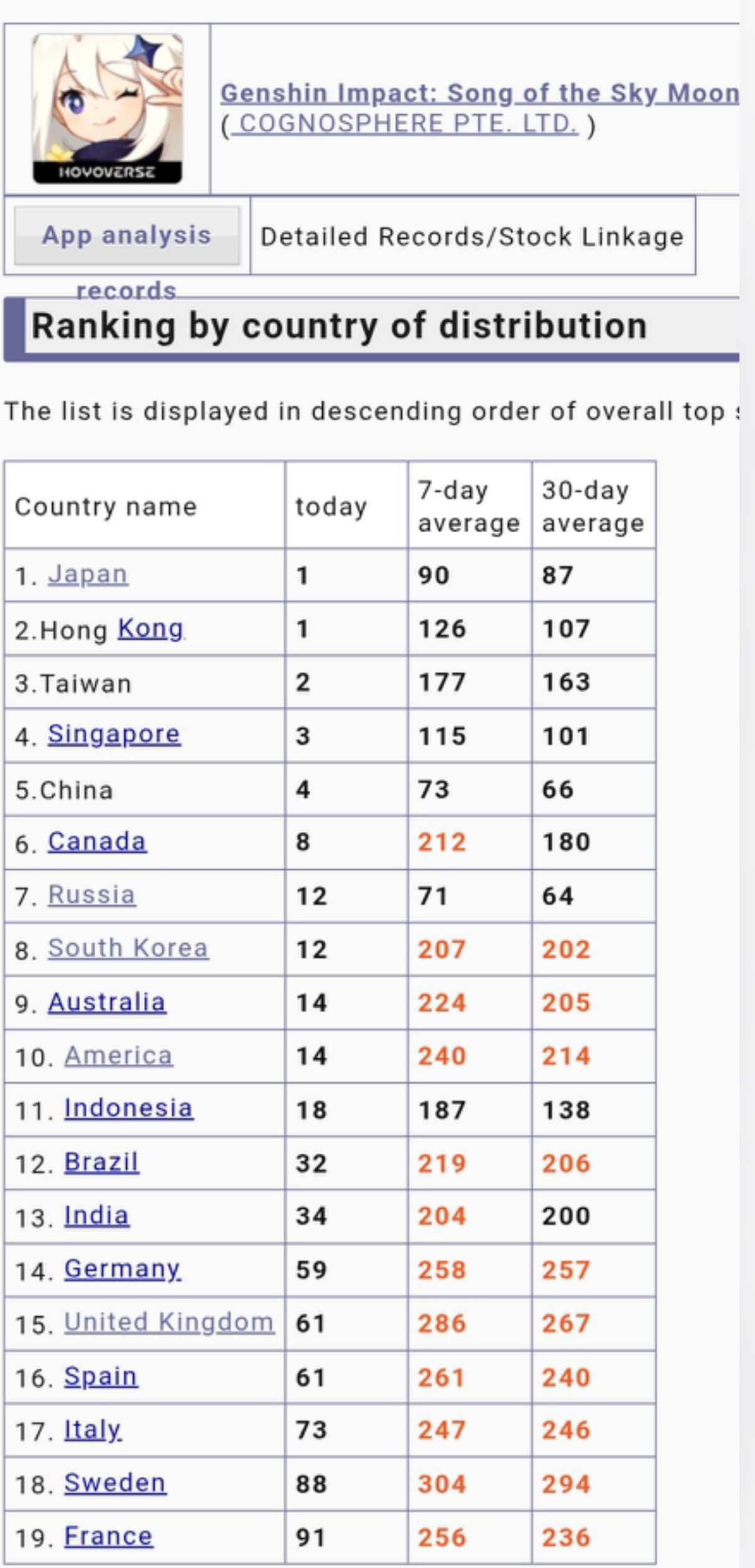Open the India country link

click(x=97, y=1215)
